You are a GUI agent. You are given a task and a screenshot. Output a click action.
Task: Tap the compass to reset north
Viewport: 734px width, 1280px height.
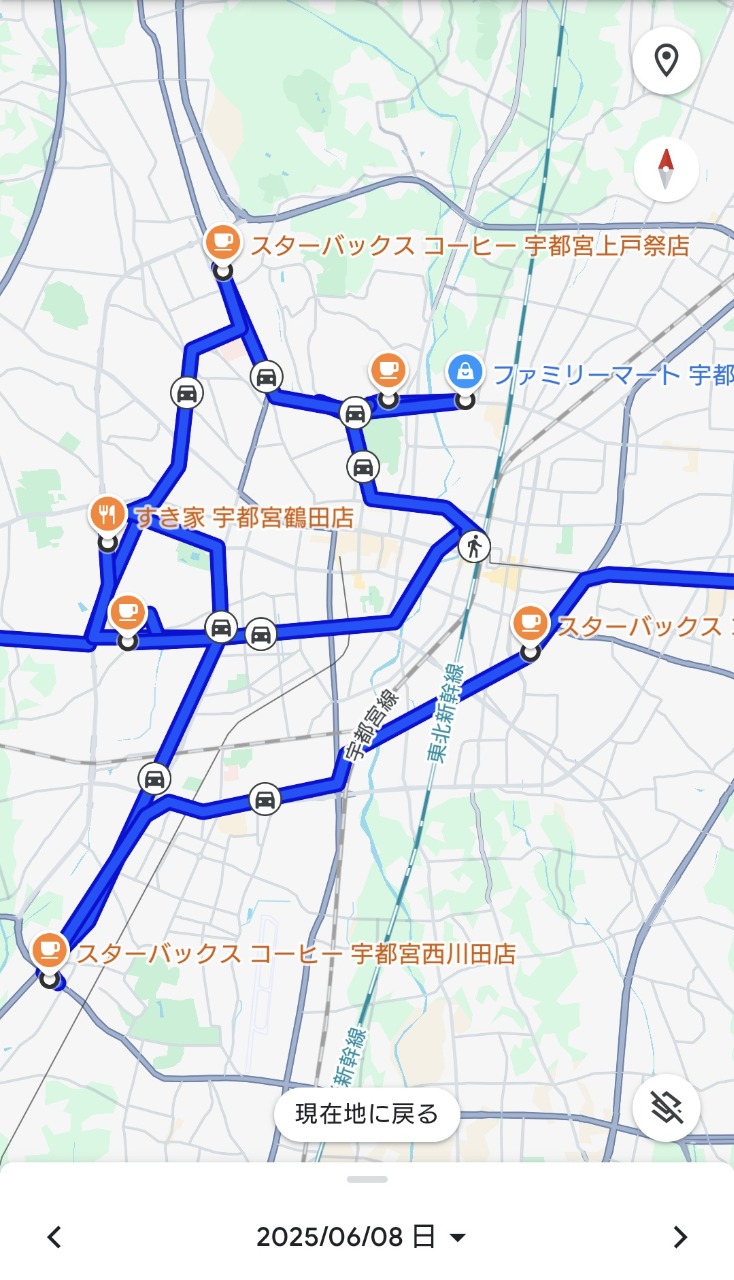point(666,169)
